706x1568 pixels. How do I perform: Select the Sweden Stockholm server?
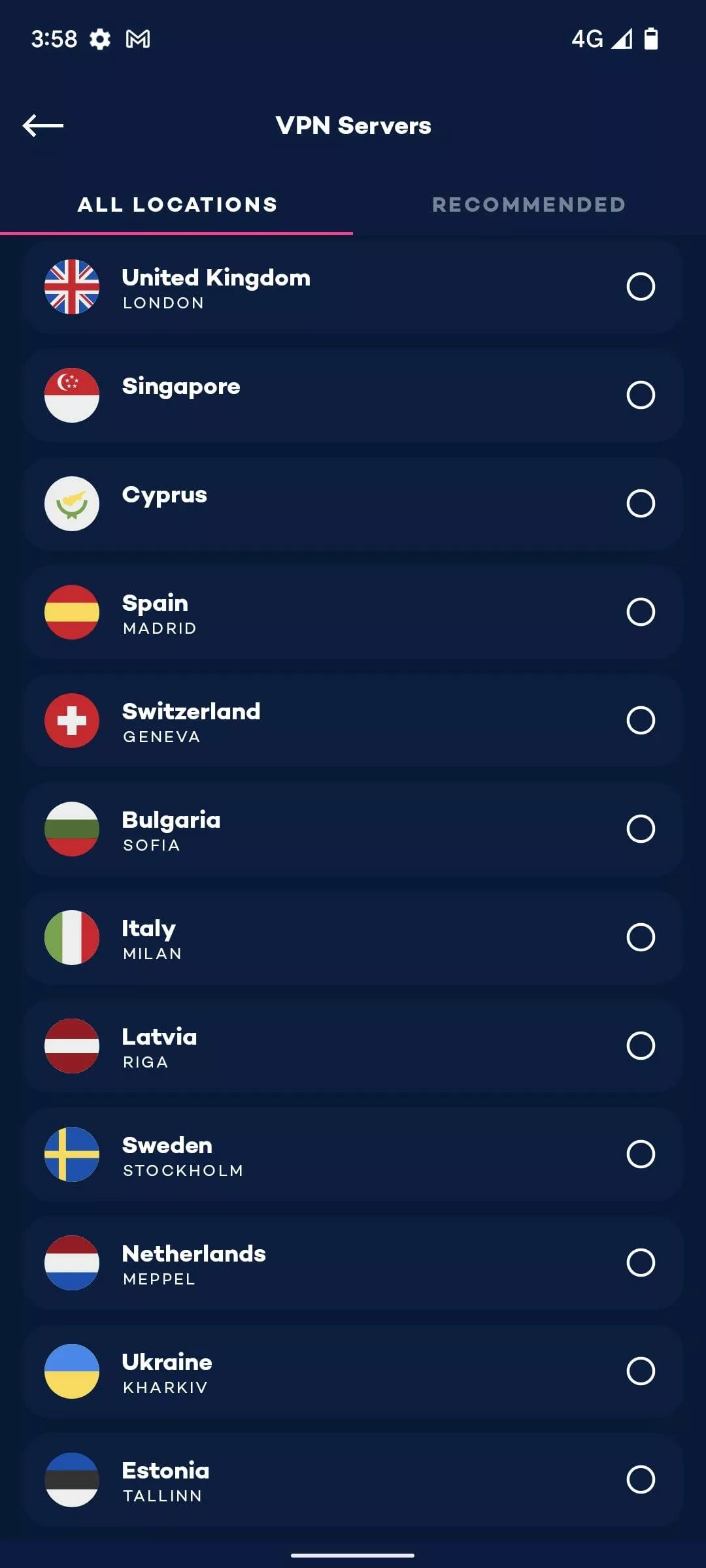[353, 1154]
